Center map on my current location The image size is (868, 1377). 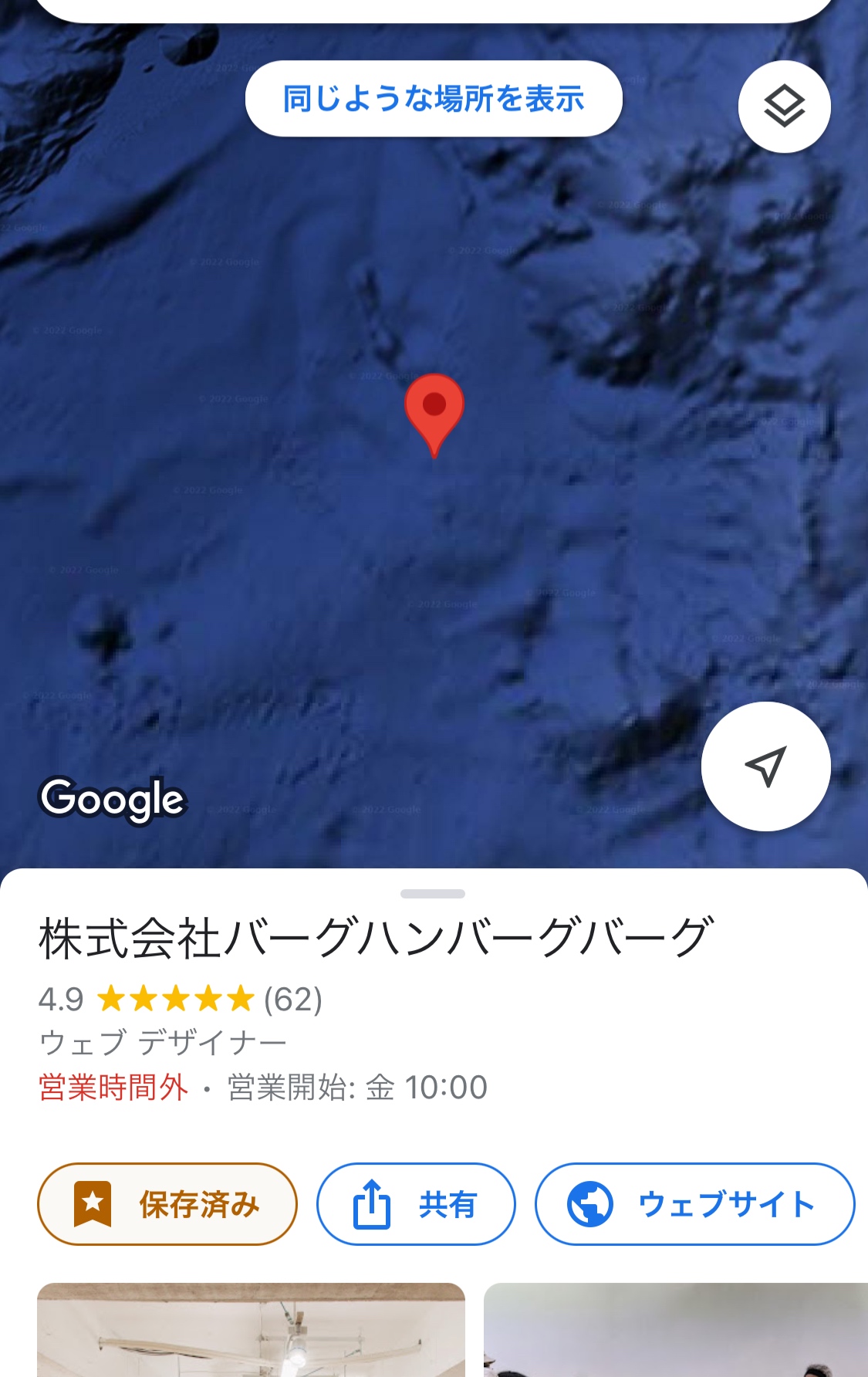pos(765,766)
